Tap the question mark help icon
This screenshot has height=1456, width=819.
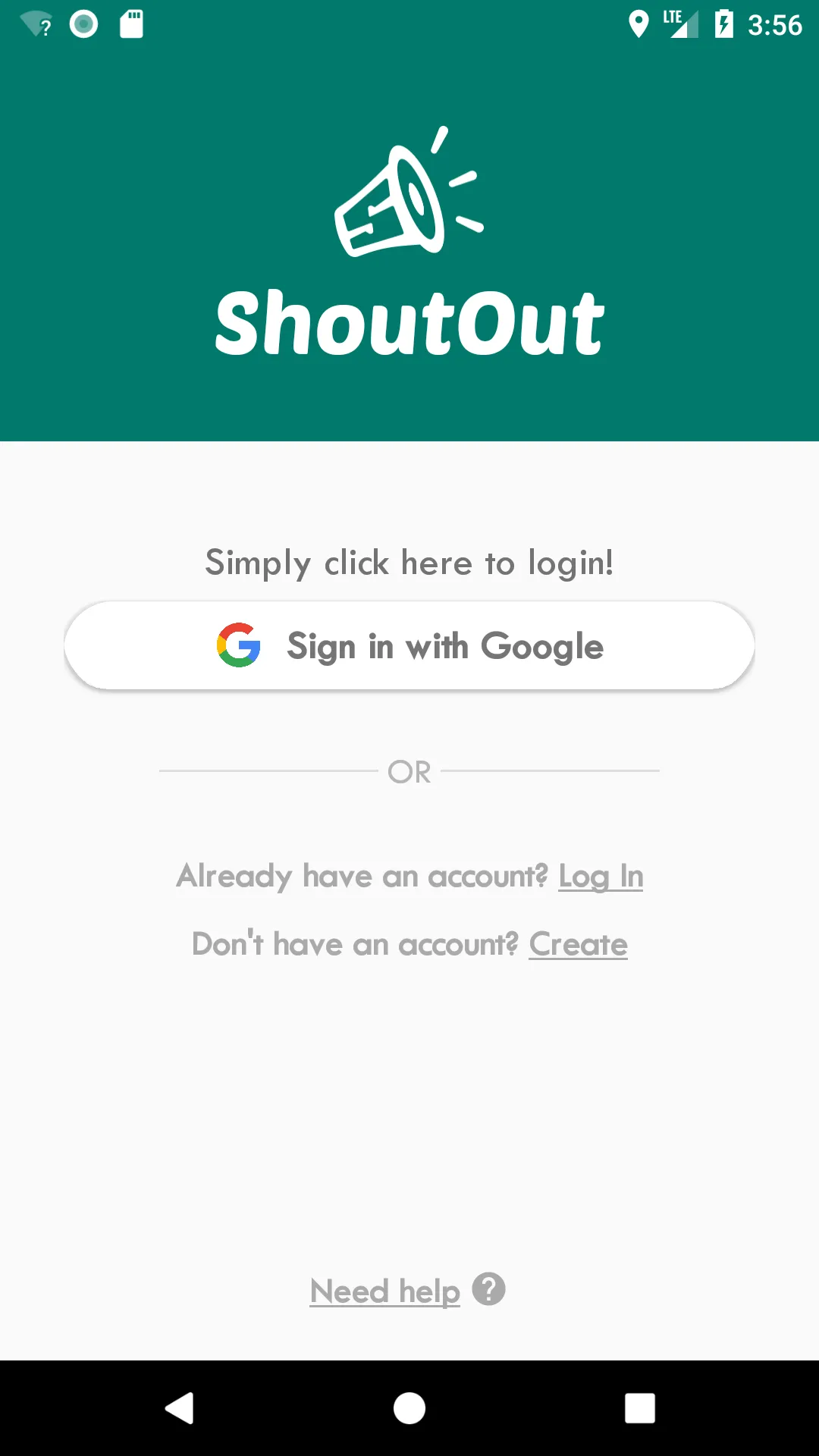coord(488,1288)
